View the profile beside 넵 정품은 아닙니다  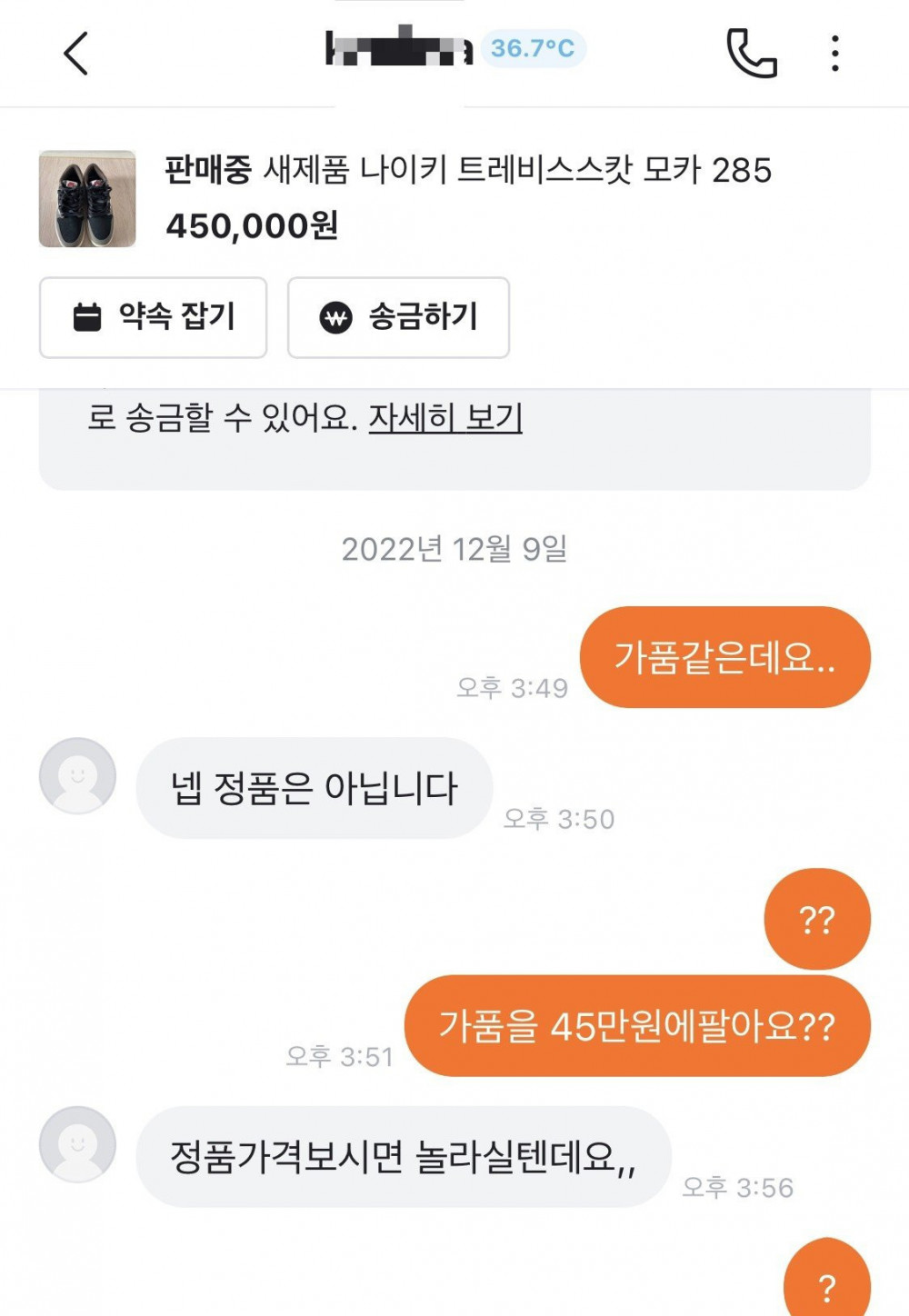pos(78,775)
